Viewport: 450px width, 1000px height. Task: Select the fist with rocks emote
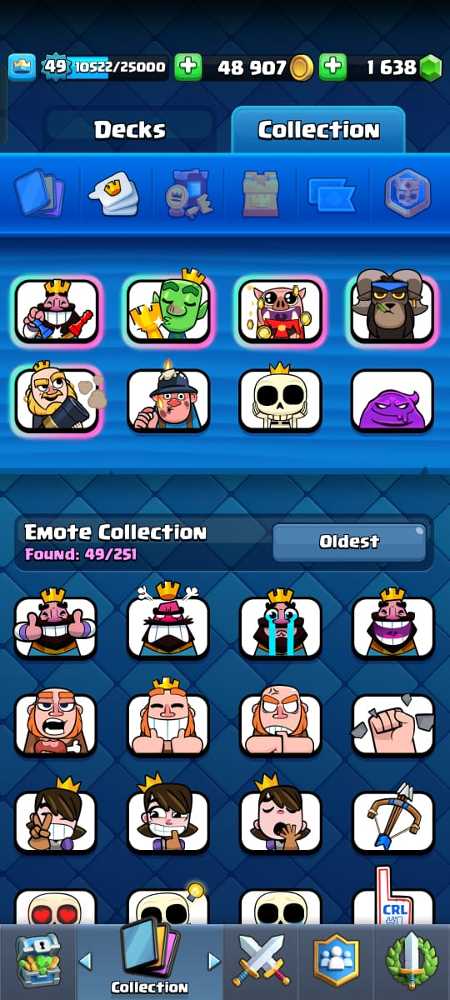coord(393,724)
